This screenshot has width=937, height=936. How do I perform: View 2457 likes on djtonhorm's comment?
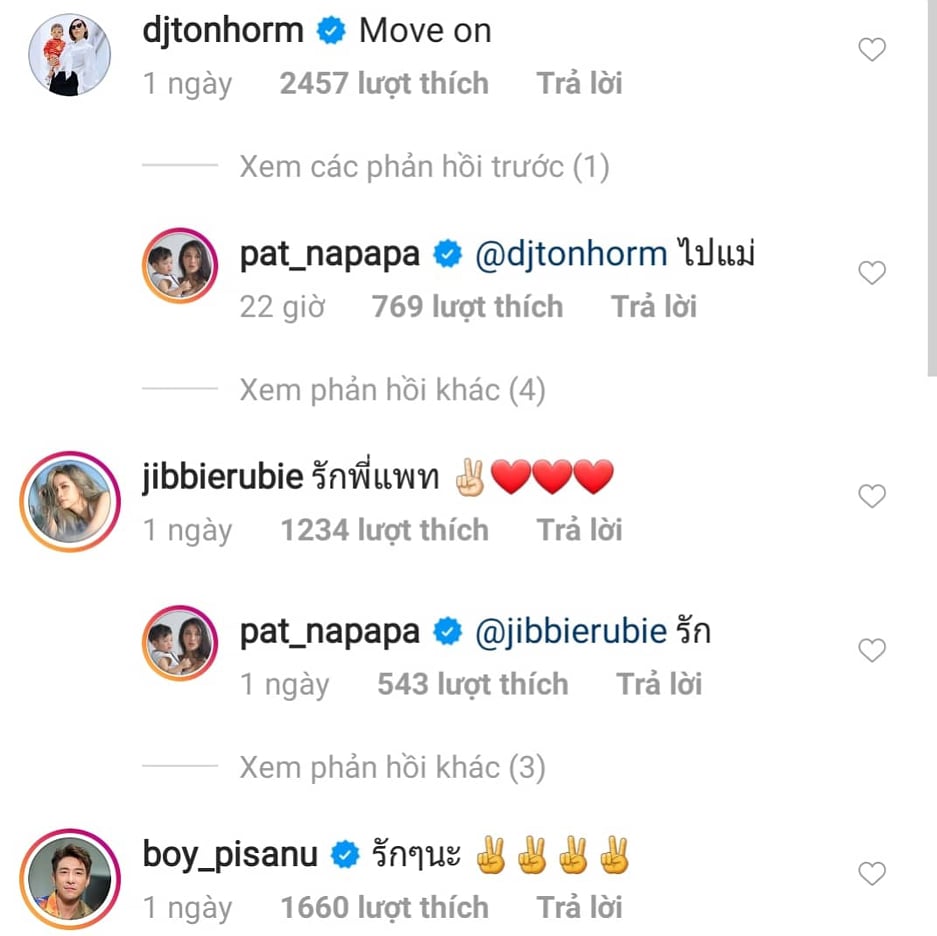384,83
